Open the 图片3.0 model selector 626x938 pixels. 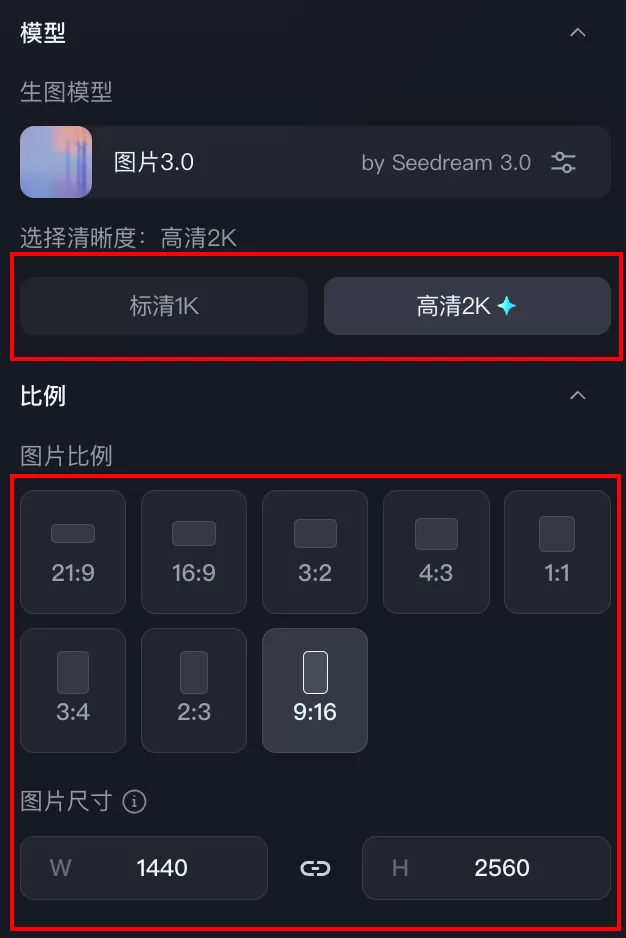click(x=315, y=162)
